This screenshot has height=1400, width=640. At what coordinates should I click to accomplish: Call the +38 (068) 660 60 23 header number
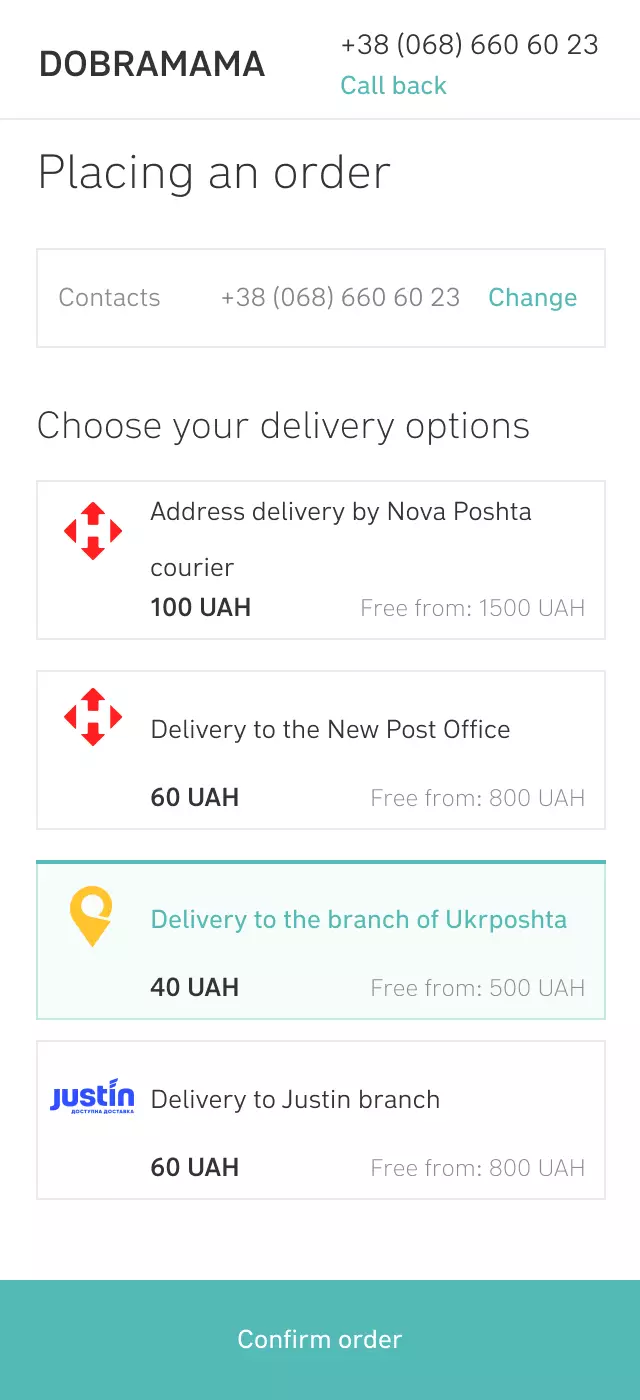(x=469, y=45)
